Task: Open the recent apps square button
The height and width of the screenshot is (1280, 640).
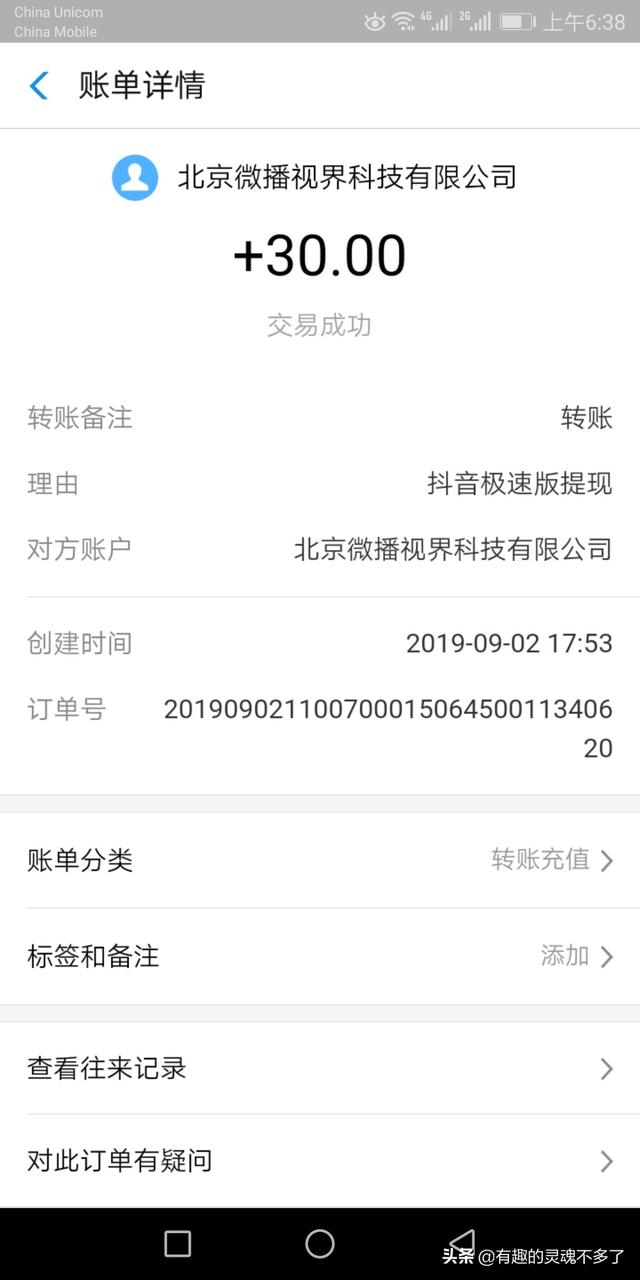Action: tap(178, 1243)
